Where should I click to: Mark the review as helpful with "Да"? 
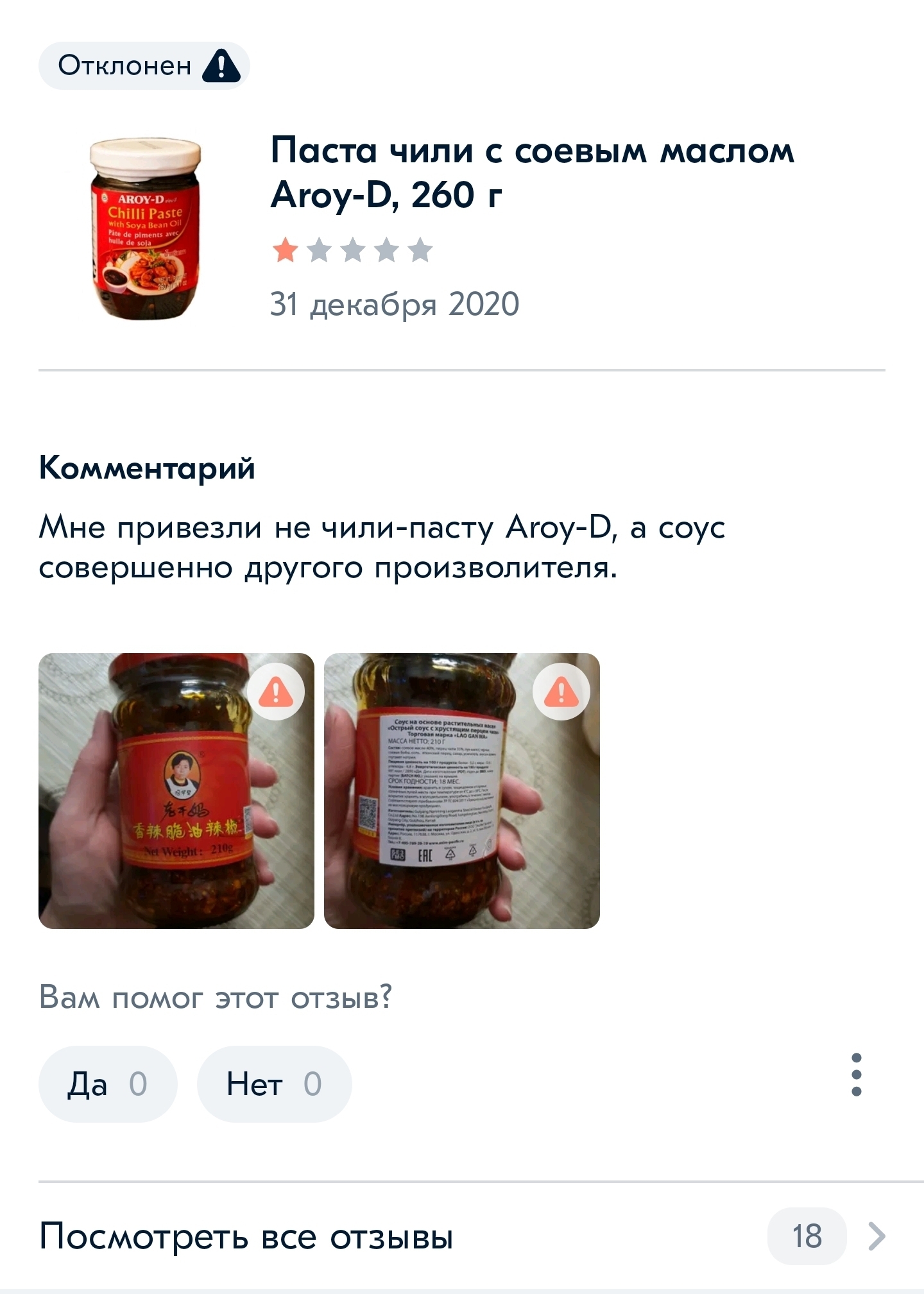(107, 1084)
